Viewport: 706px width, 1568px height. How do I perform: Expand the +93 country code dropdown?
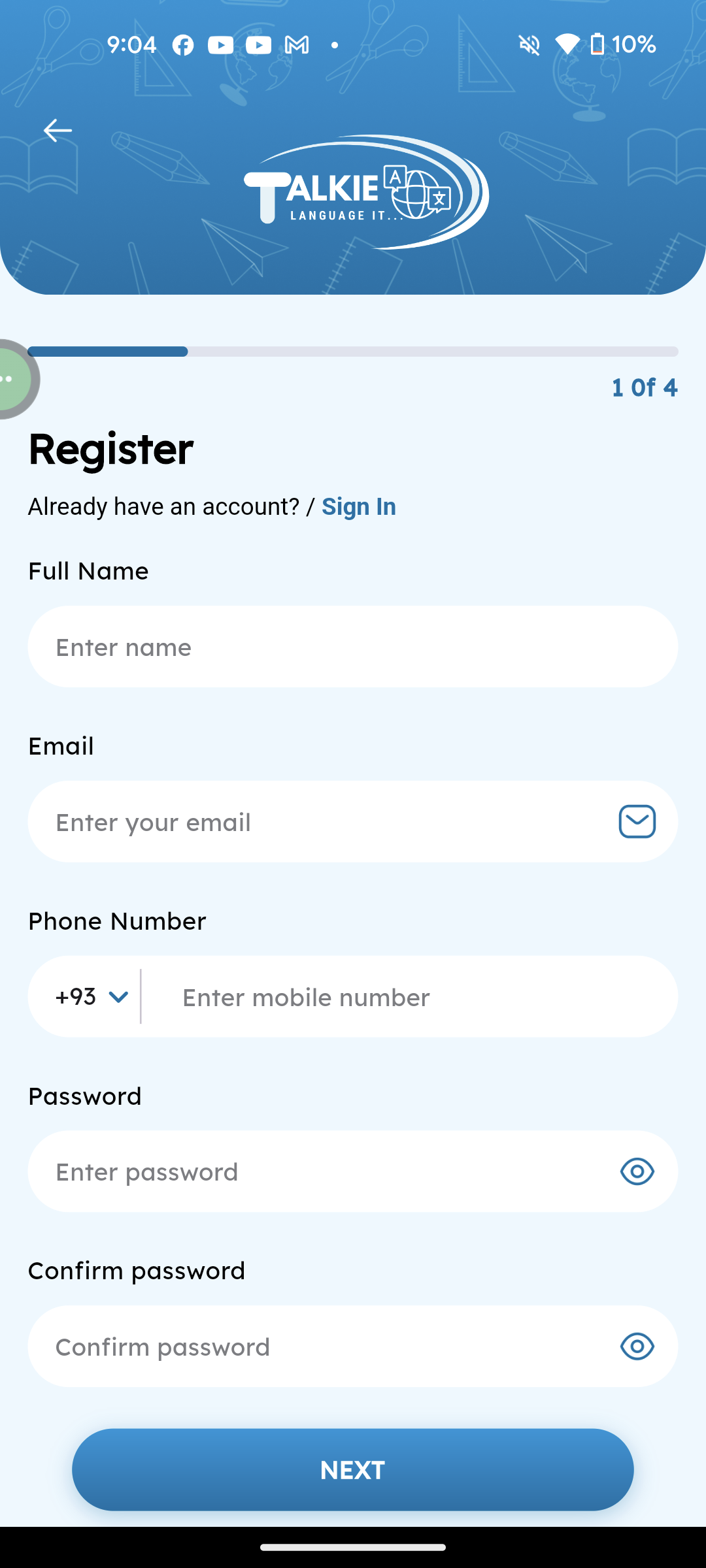[92, 997]
